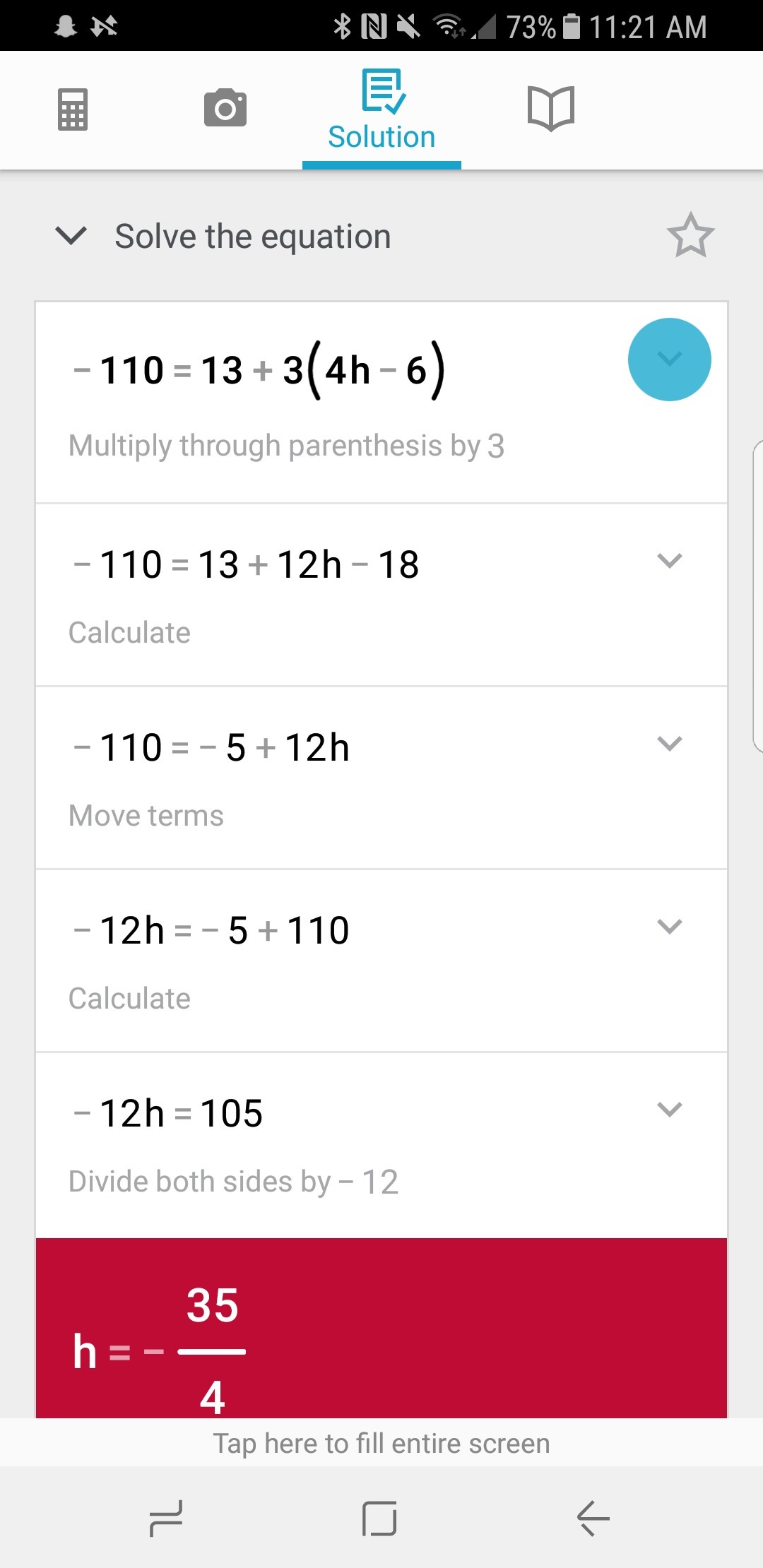Go to the home screen
Viewport: 763px width, 1568px height.
[x=379, y=1519]
